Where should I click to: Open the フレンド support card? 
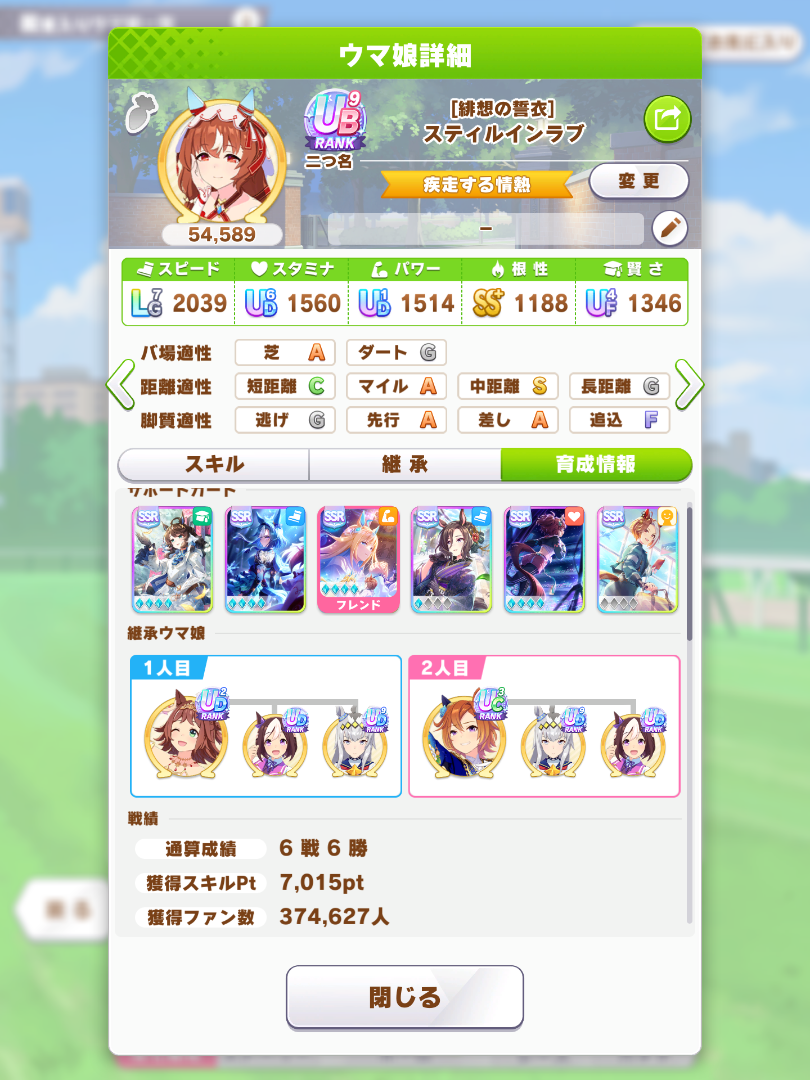pyautogui.click(x=358, y=559)
